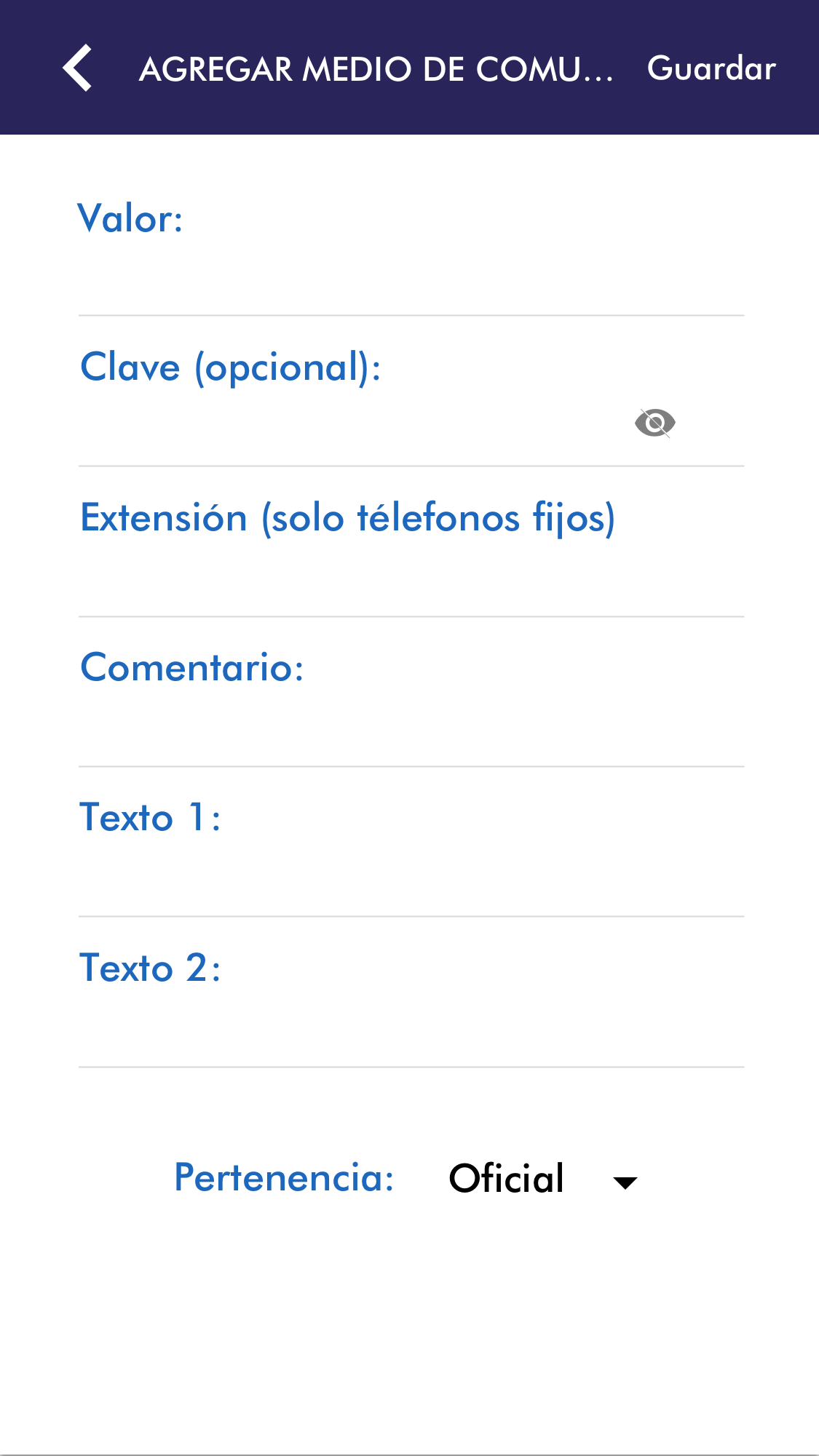Select the Clave (opcional) field
This screenshot has height=1456, width=819.
349,426
